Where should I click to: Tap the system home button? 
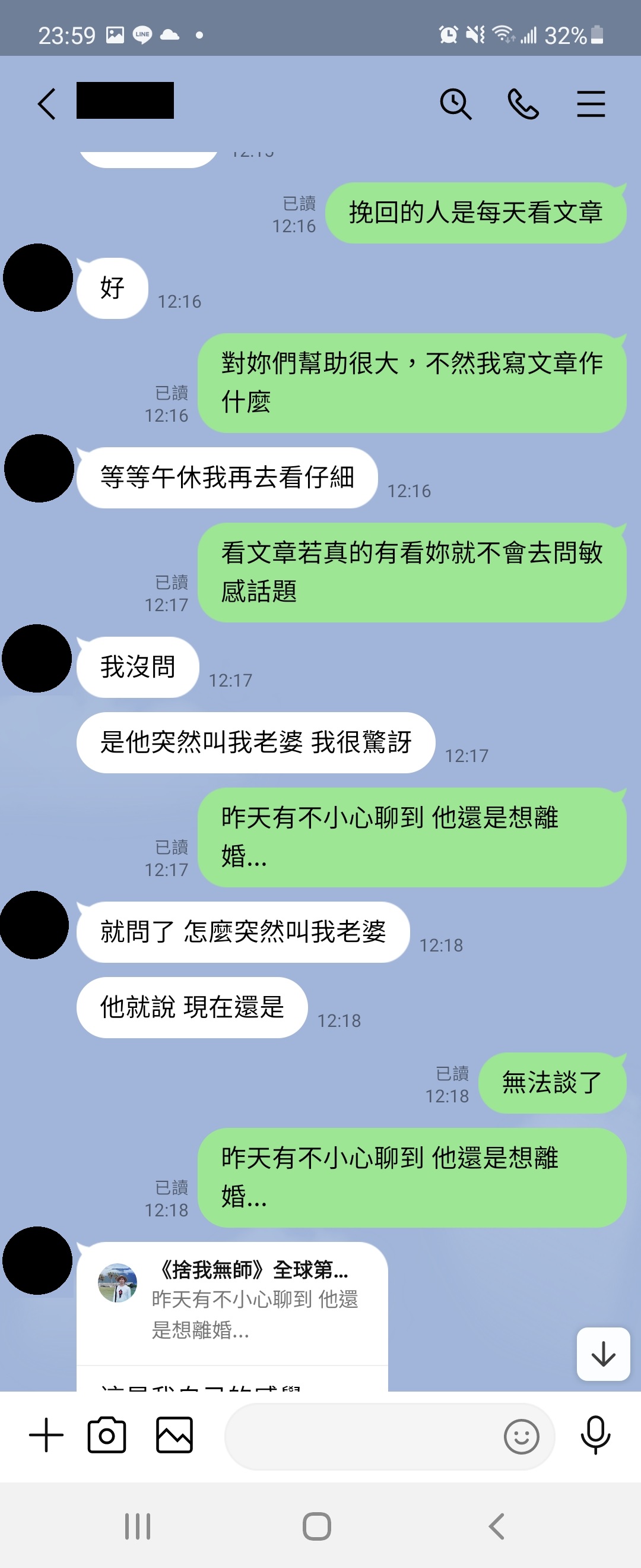click(317, 1526)
